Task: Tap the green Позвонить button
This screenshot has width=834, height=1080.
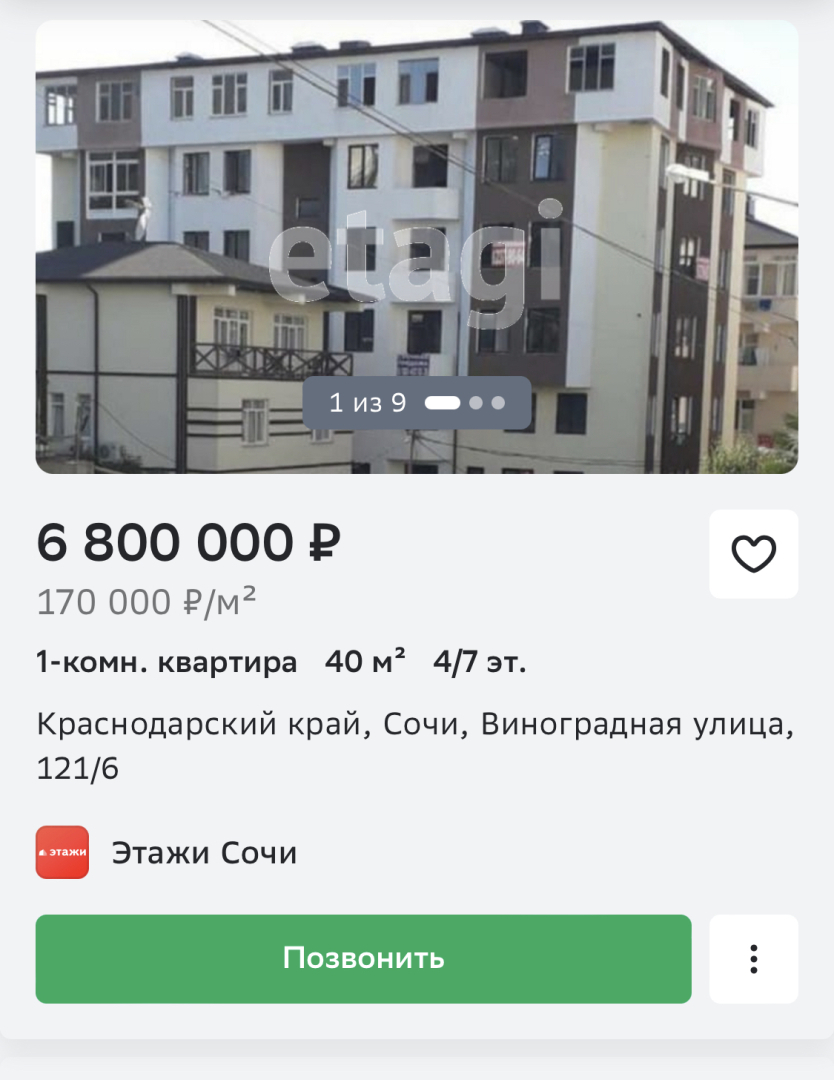Action: coord(363,958)
